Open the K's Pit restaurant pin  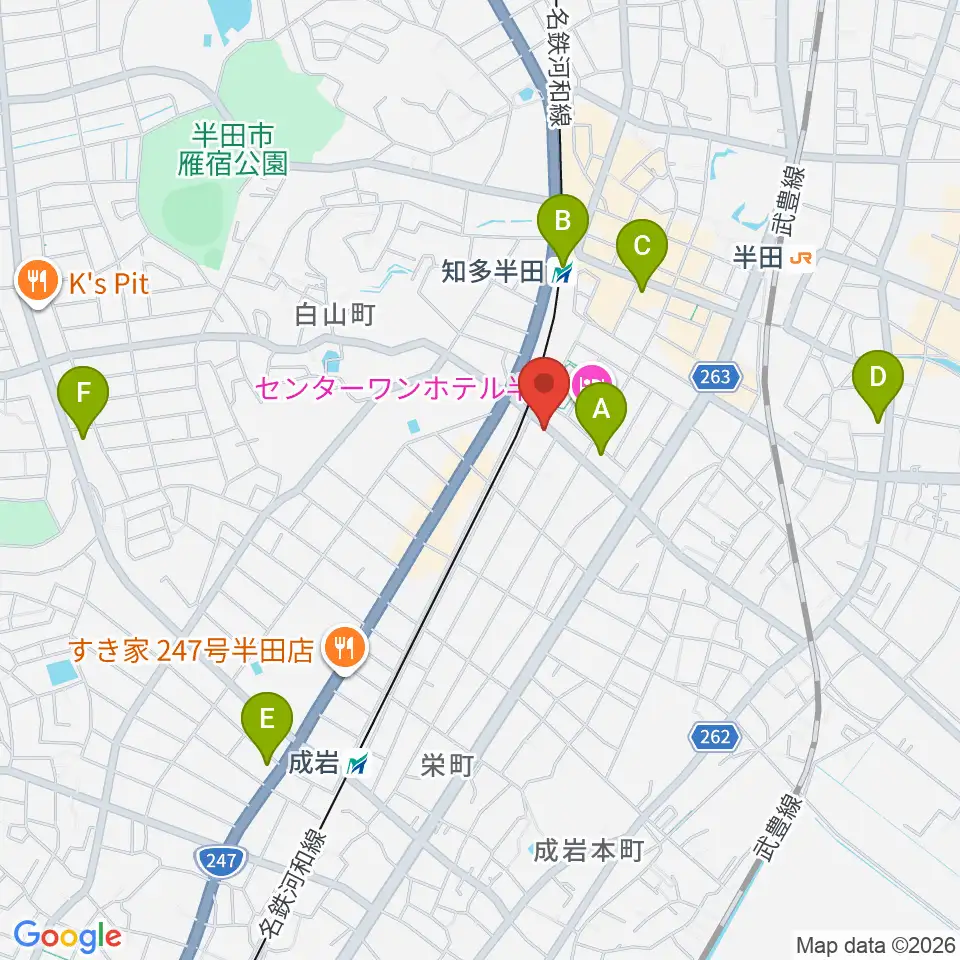(x=37, y=283)
